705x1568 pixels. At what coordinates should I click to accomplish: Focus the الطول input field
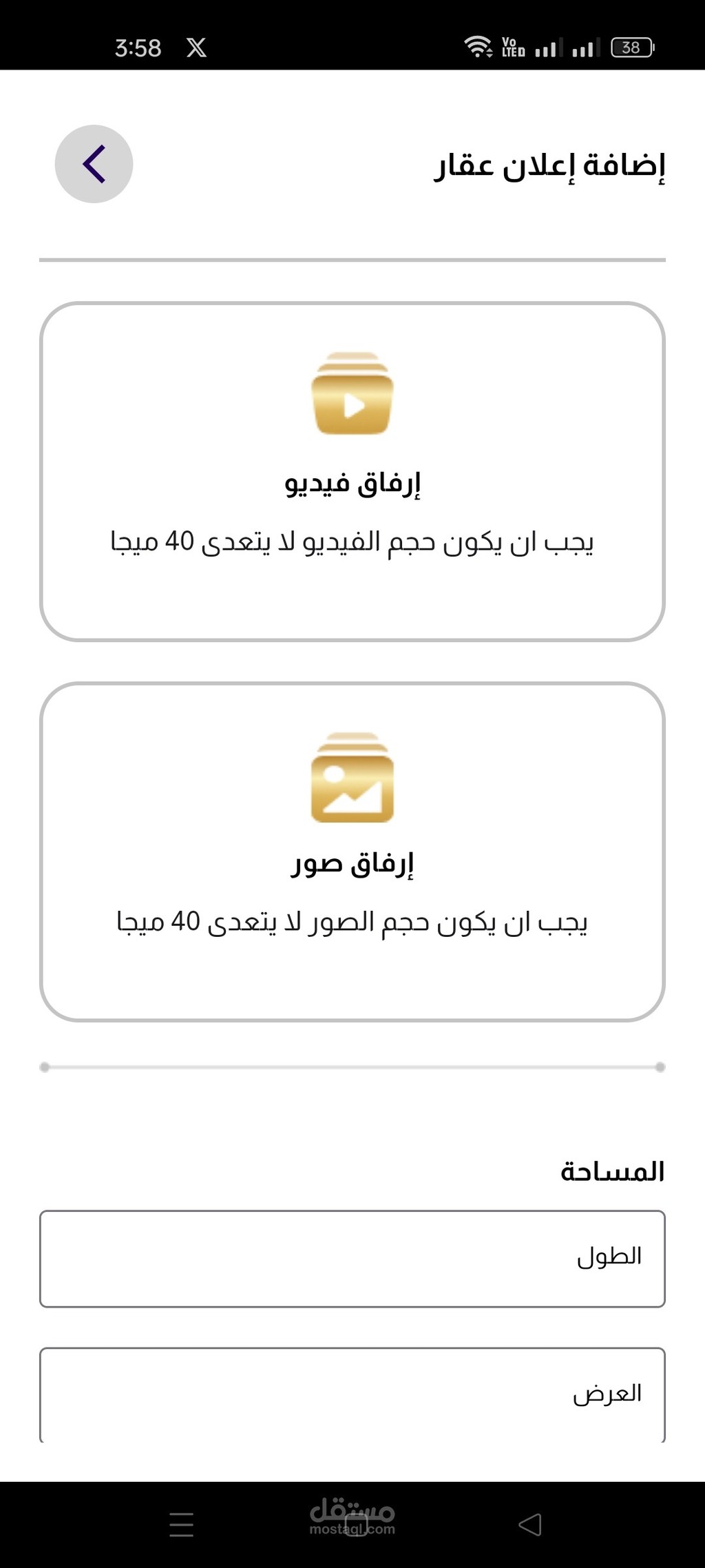tap(352, 1259)
